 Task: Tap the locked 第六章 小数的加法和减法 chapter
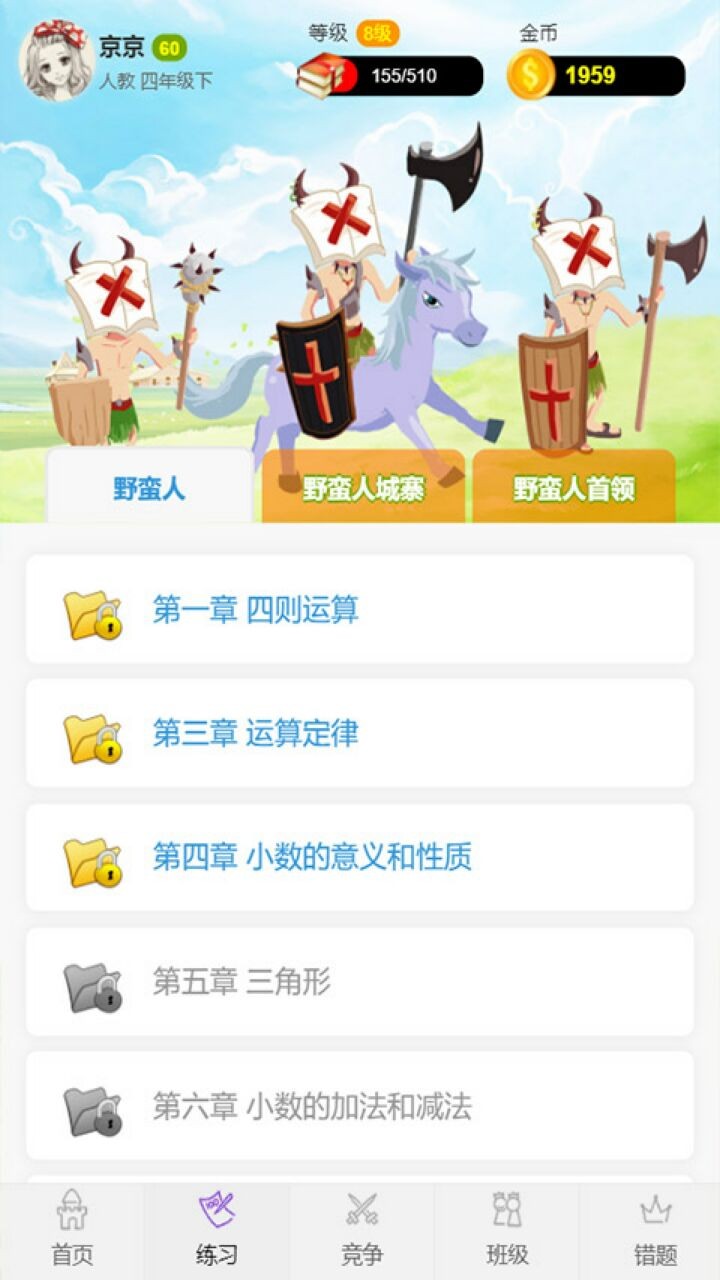point(360,1105)
